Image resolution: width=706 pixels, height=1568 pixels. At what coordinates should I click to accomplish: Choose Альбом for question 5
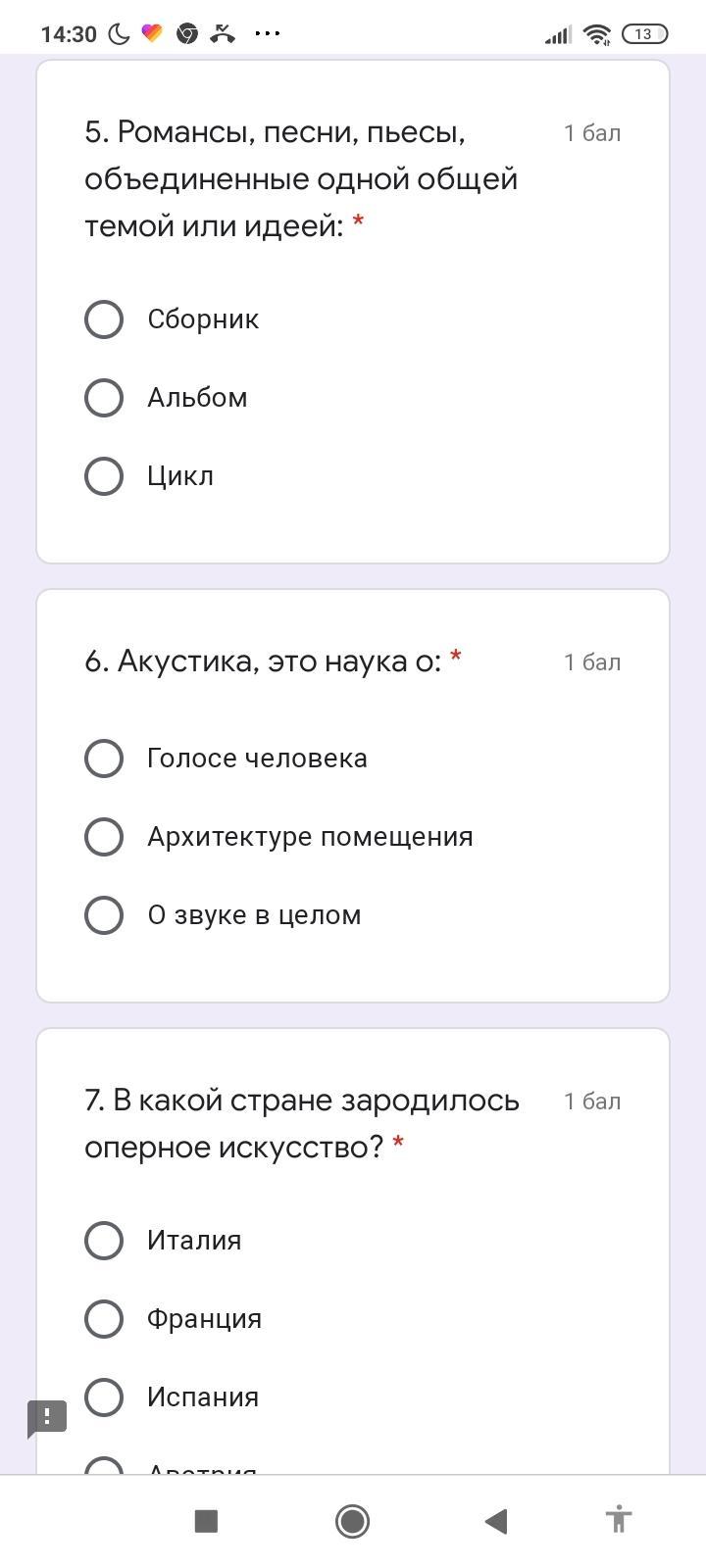pyautogui.click(x=104, y=398)
